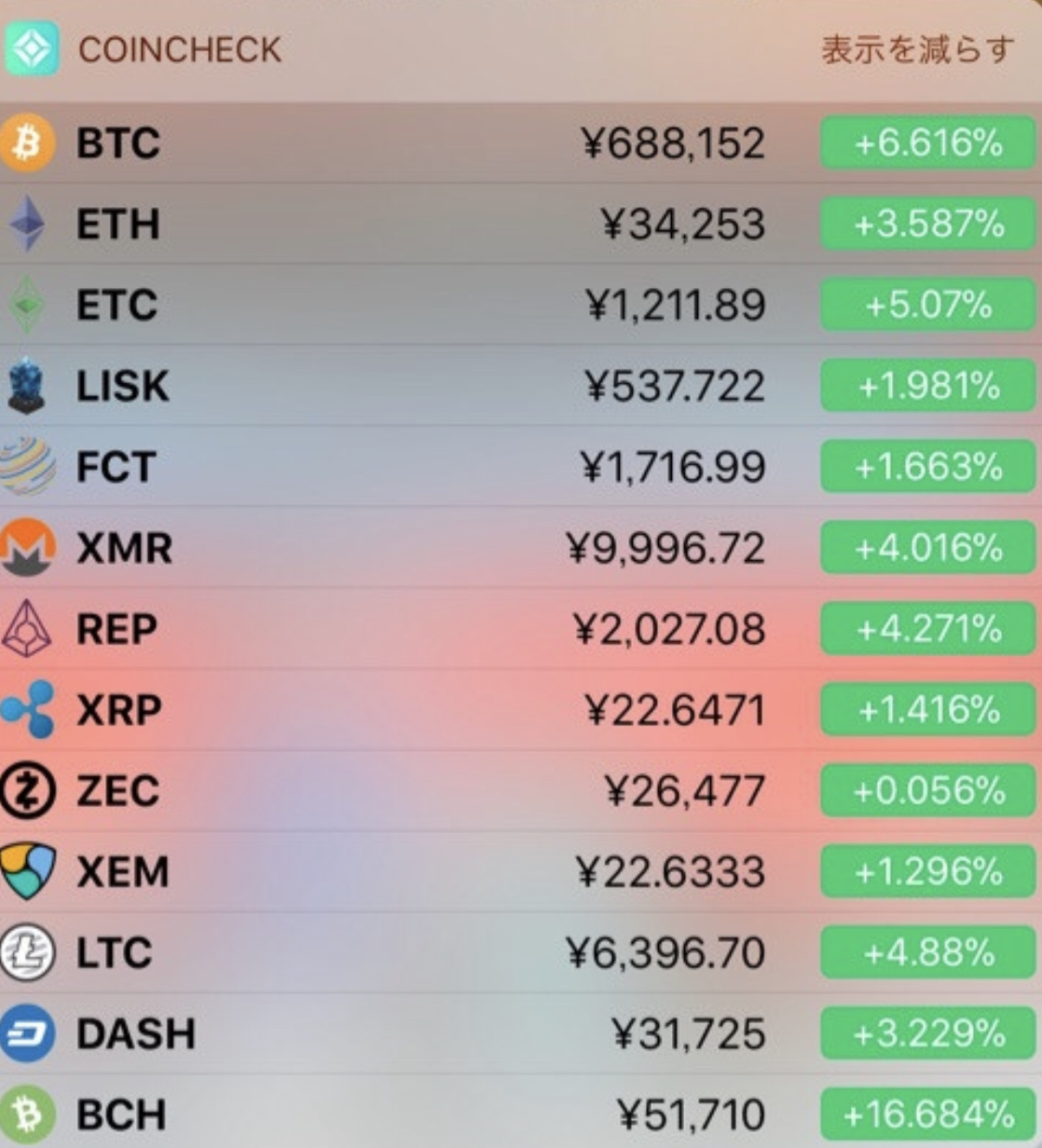Tap 表示を減らす to show less
This screenshot has width=1042, height=1148.
(917, 49)
